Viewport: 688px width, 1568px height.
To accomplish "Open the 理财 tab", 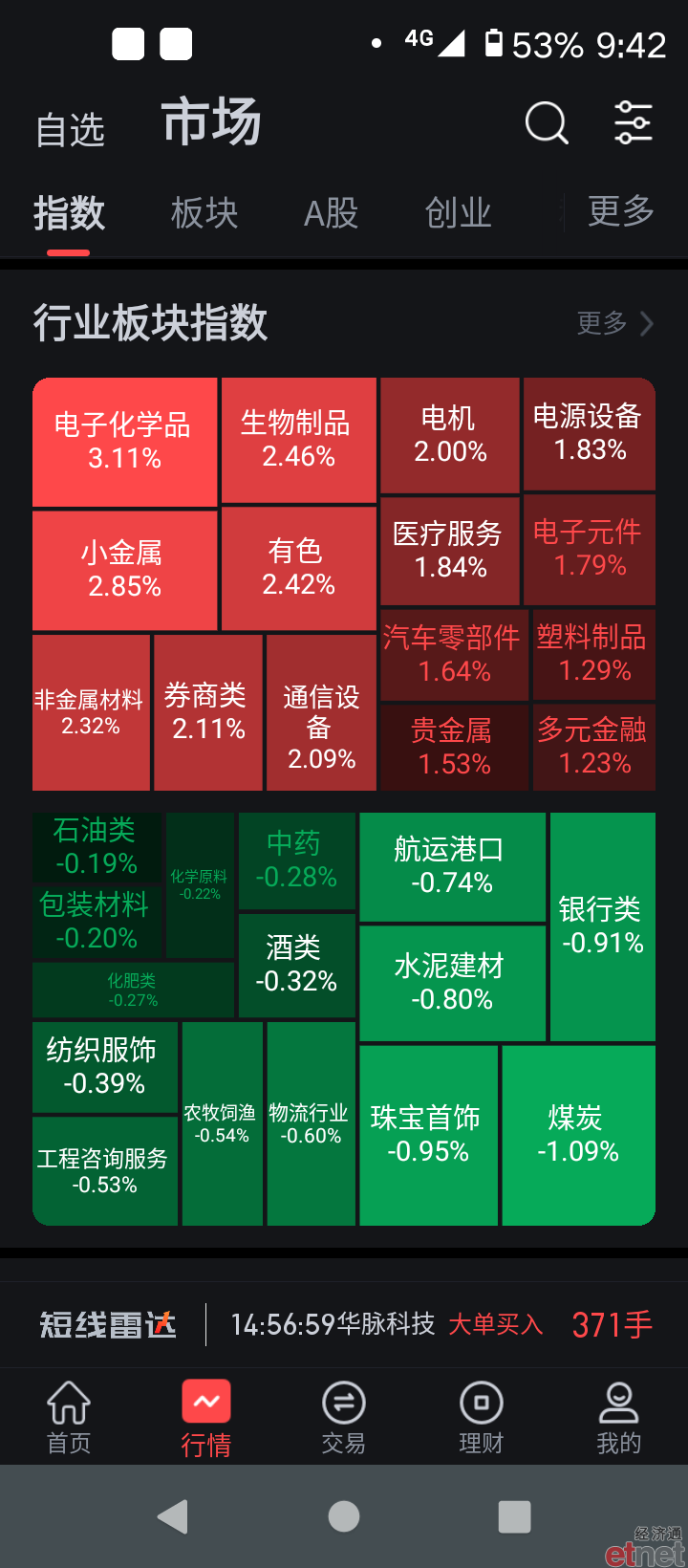I will pyautogui.click(x=481, y=1418).
